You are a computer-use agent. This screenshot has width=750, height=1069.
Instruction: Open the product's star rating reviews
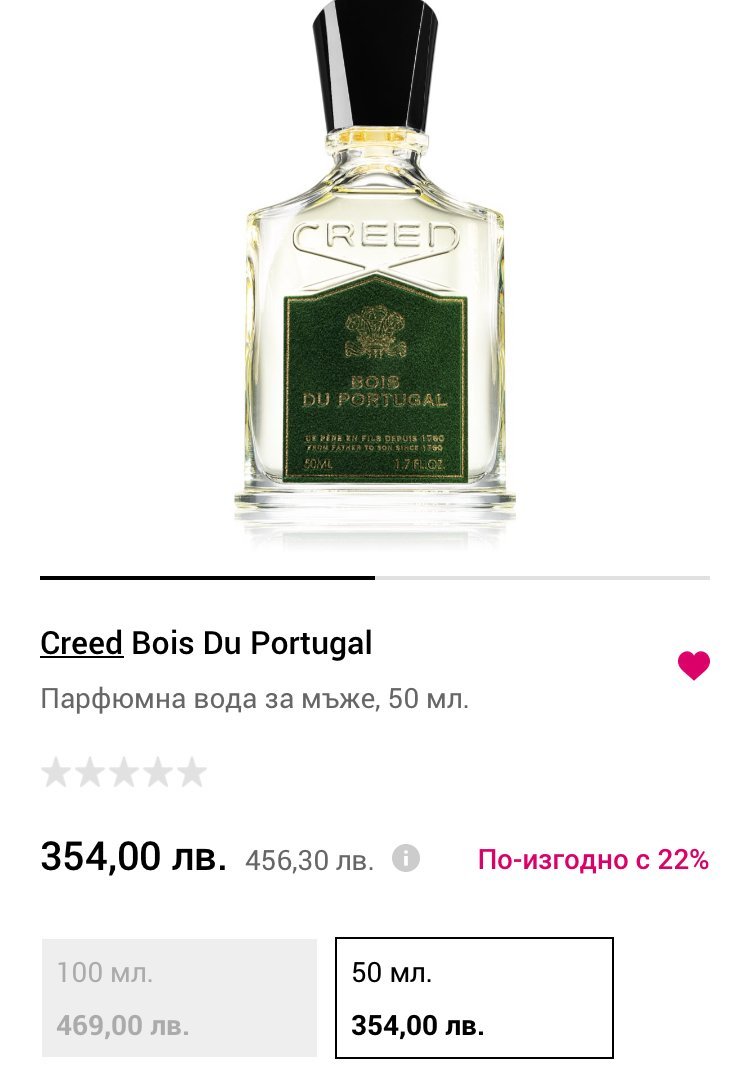click(x=124, y=772)
